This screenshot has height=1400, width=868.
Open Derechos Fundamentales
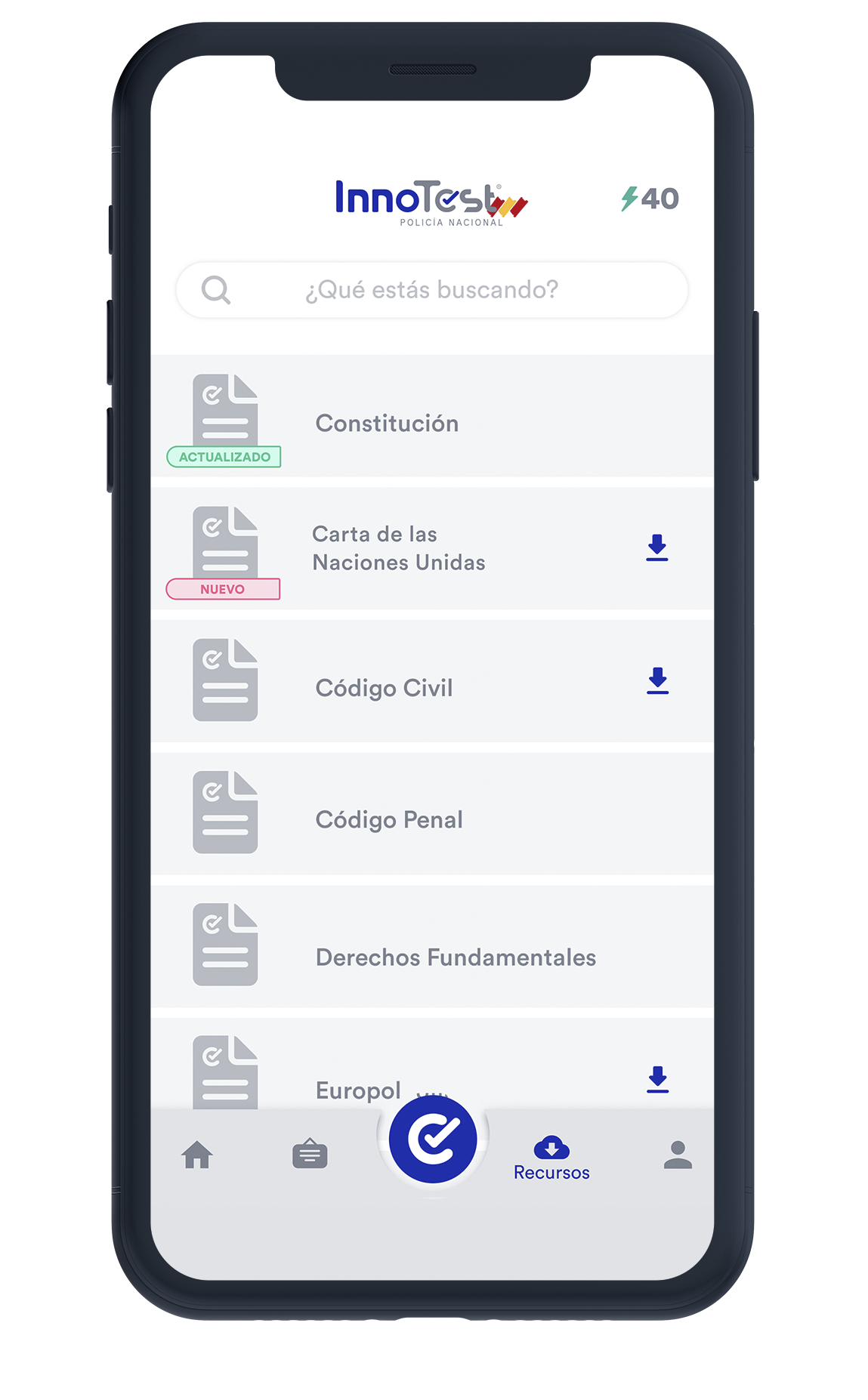click(x=455, y=957)
